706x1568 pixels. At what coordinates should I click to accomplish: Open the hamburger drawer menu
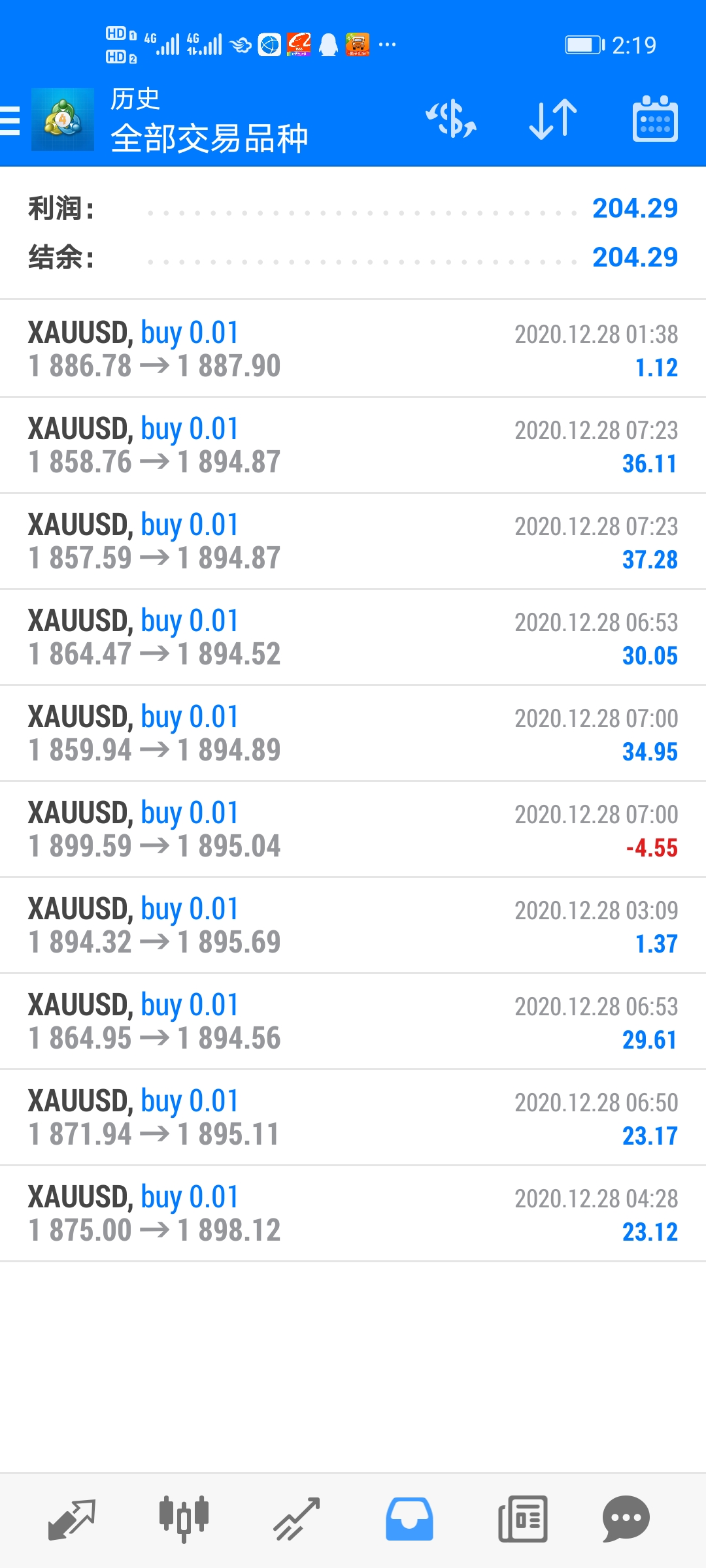(10, 121)
